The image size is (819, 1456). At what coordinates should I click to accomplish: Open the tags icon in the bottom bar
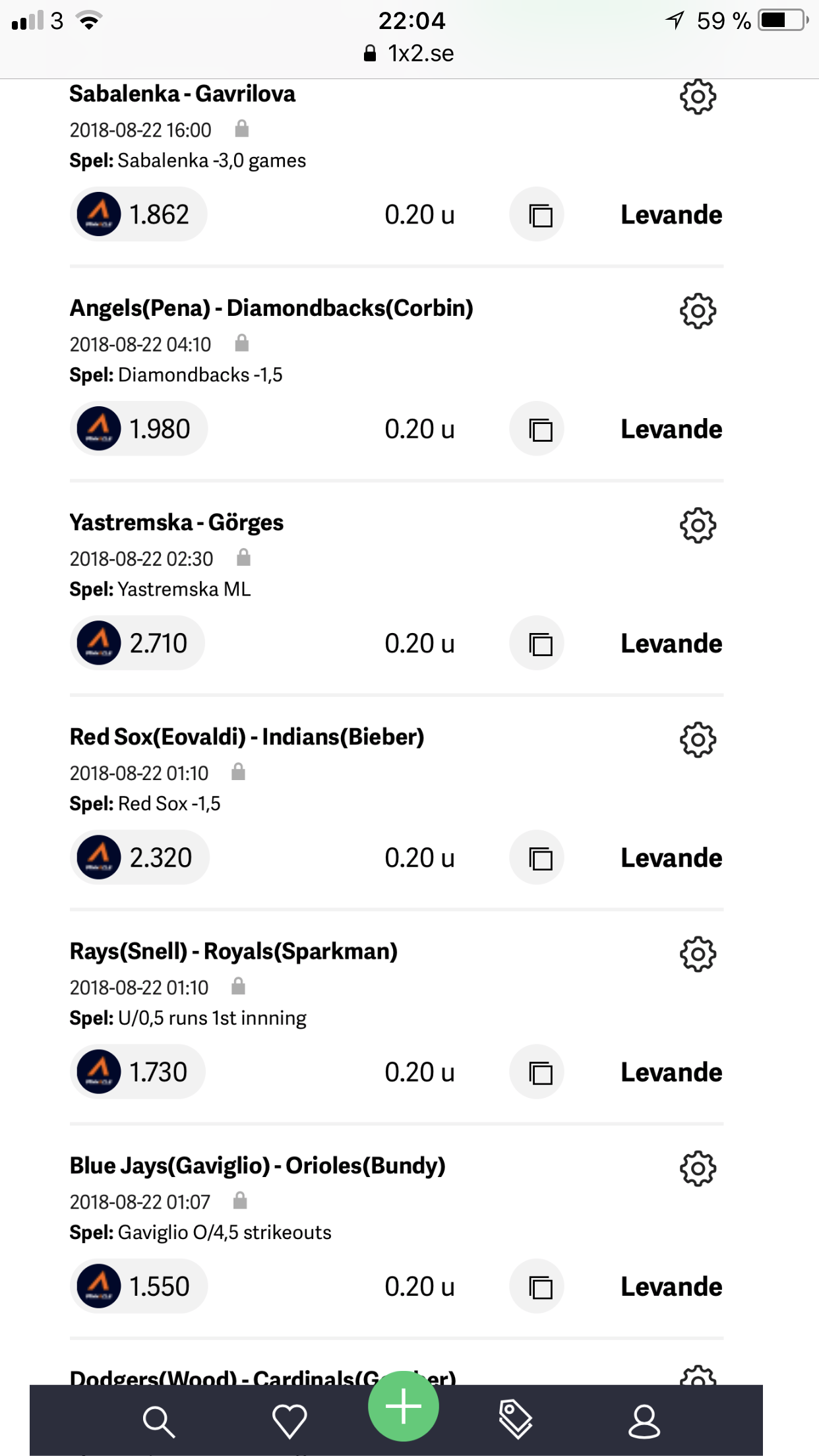(515, 1419)
